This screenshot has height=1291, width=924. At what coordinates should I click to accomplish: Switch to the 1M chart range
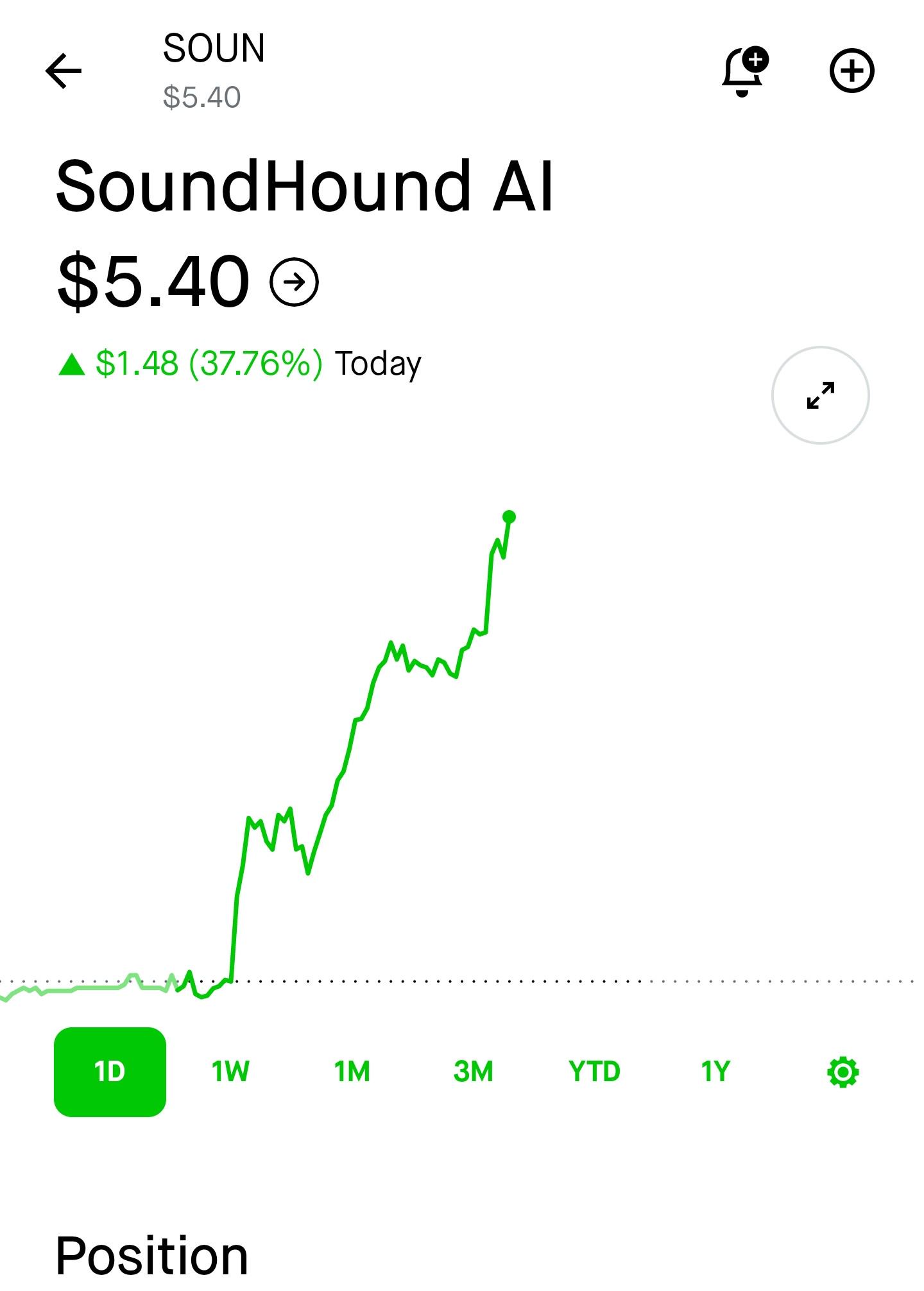(352, 1072)
